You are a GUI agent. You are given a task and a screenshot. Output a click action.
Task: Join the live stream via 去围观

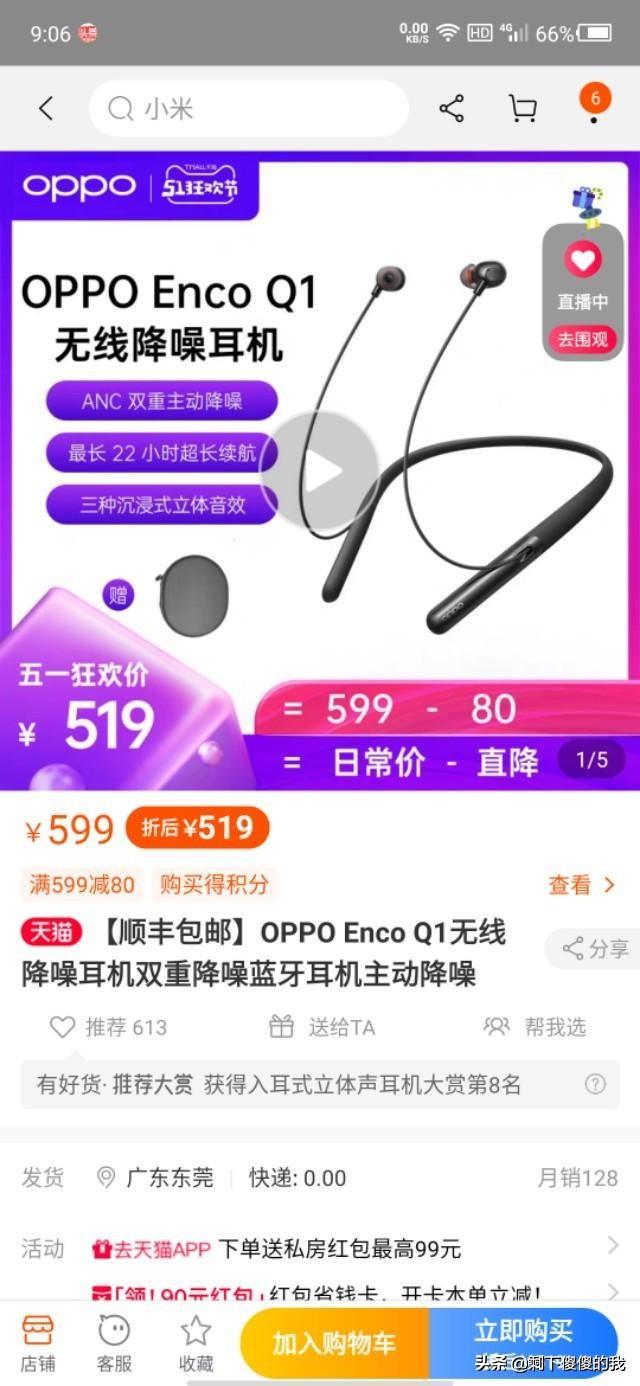coord(582,339)
